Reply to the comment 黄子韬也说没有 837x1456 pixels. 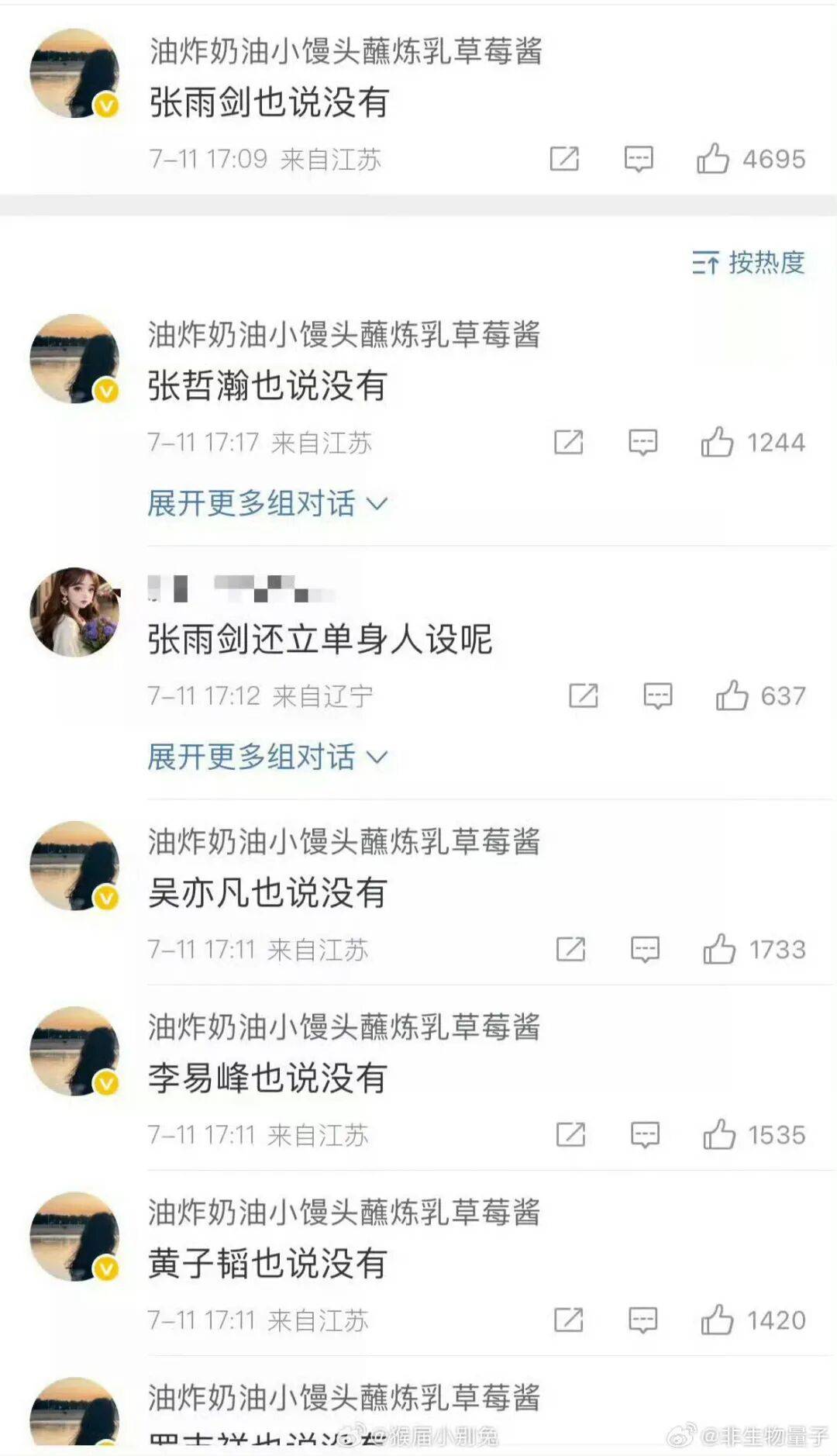pyautogui.click(x=642, y=1320)
